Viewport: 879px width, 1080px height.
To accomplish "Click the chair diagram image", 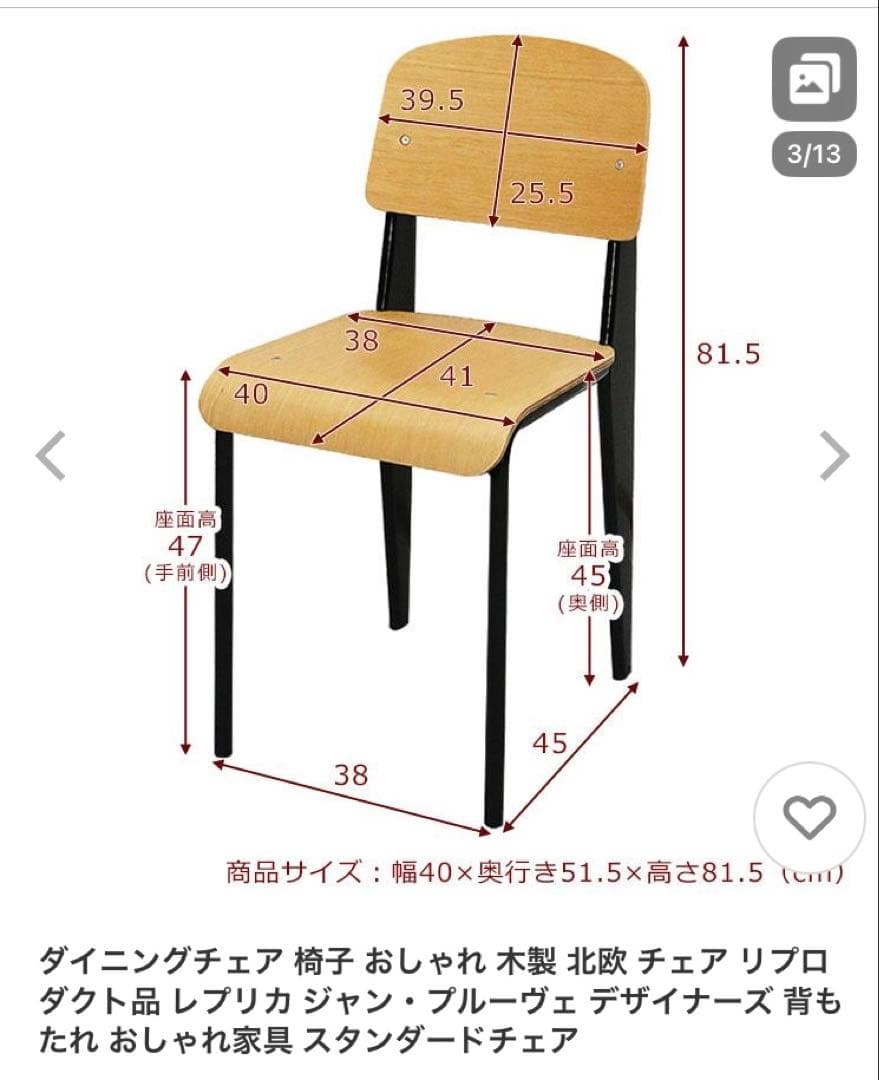I will (x=430, y=430).
